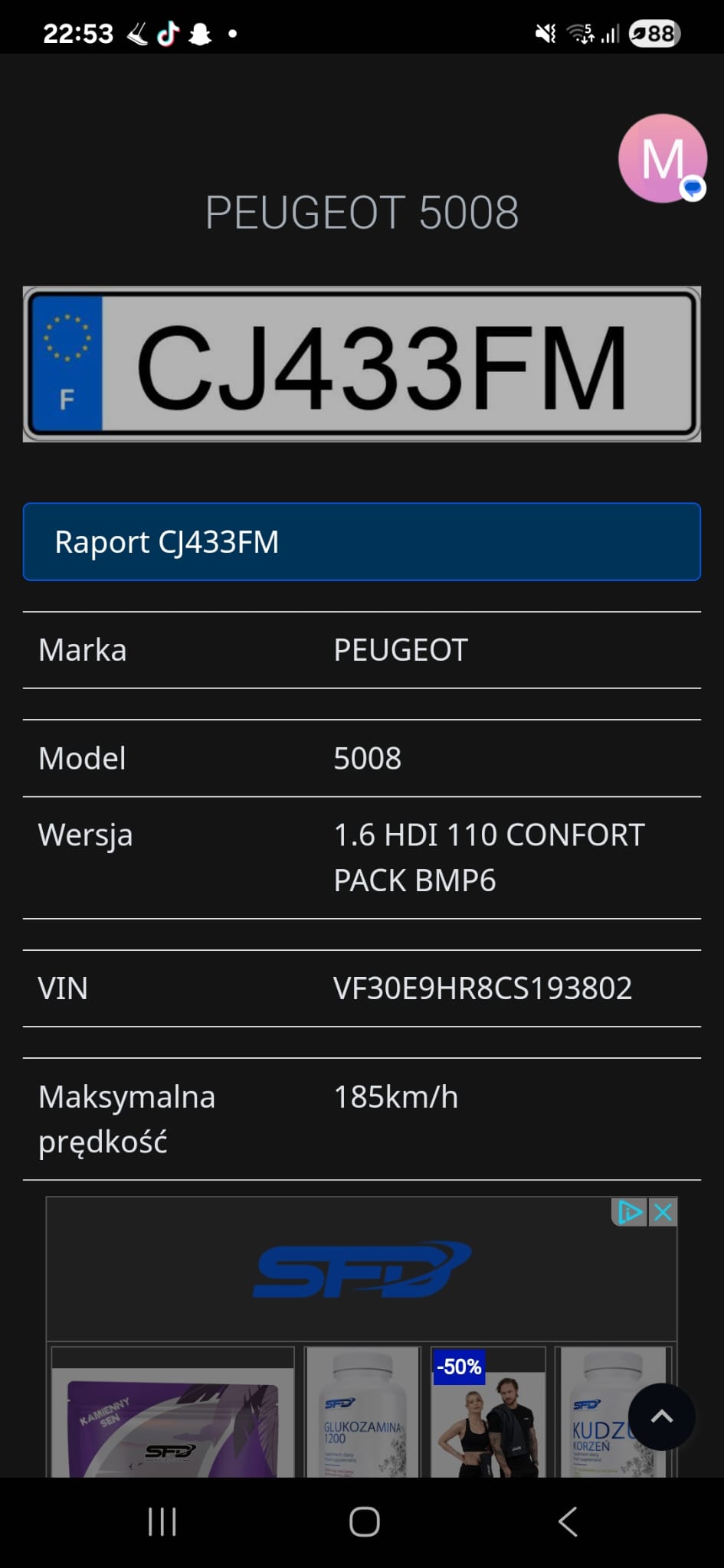Open recent apps from navigation bar
The height and width of the screenshot is (1568, 724).
click(x=162, y=1522)
